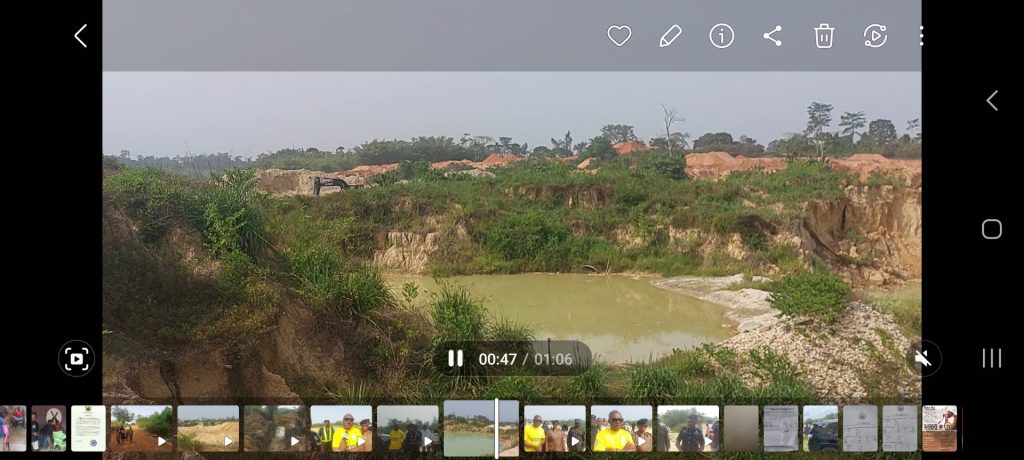The height and width of the screenshot is (460, 1024).
Task: Open in video player icon
Action: (874, 36)
